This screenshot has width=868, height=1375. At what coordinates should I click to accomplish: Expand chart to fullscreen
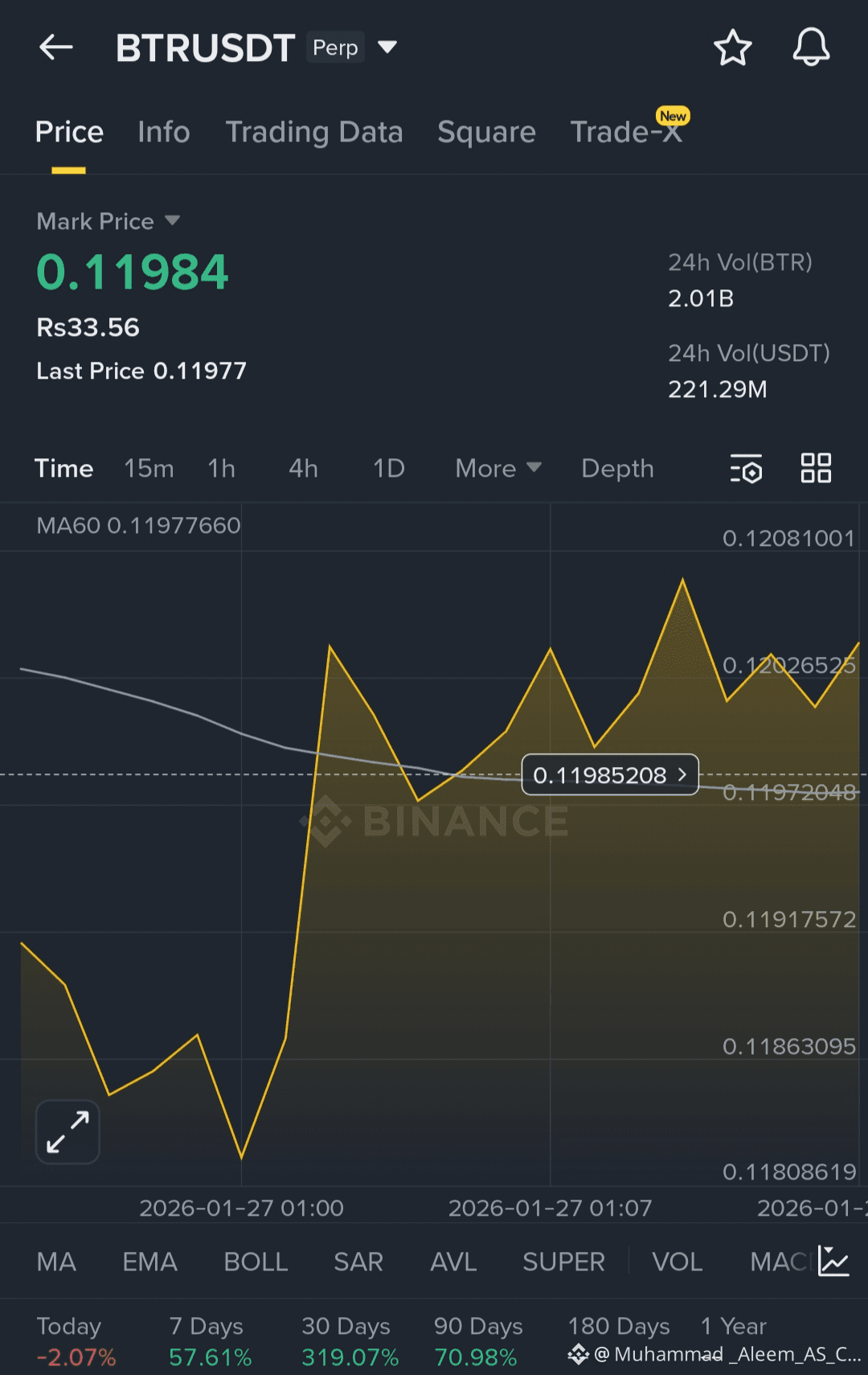(68, 1131)
